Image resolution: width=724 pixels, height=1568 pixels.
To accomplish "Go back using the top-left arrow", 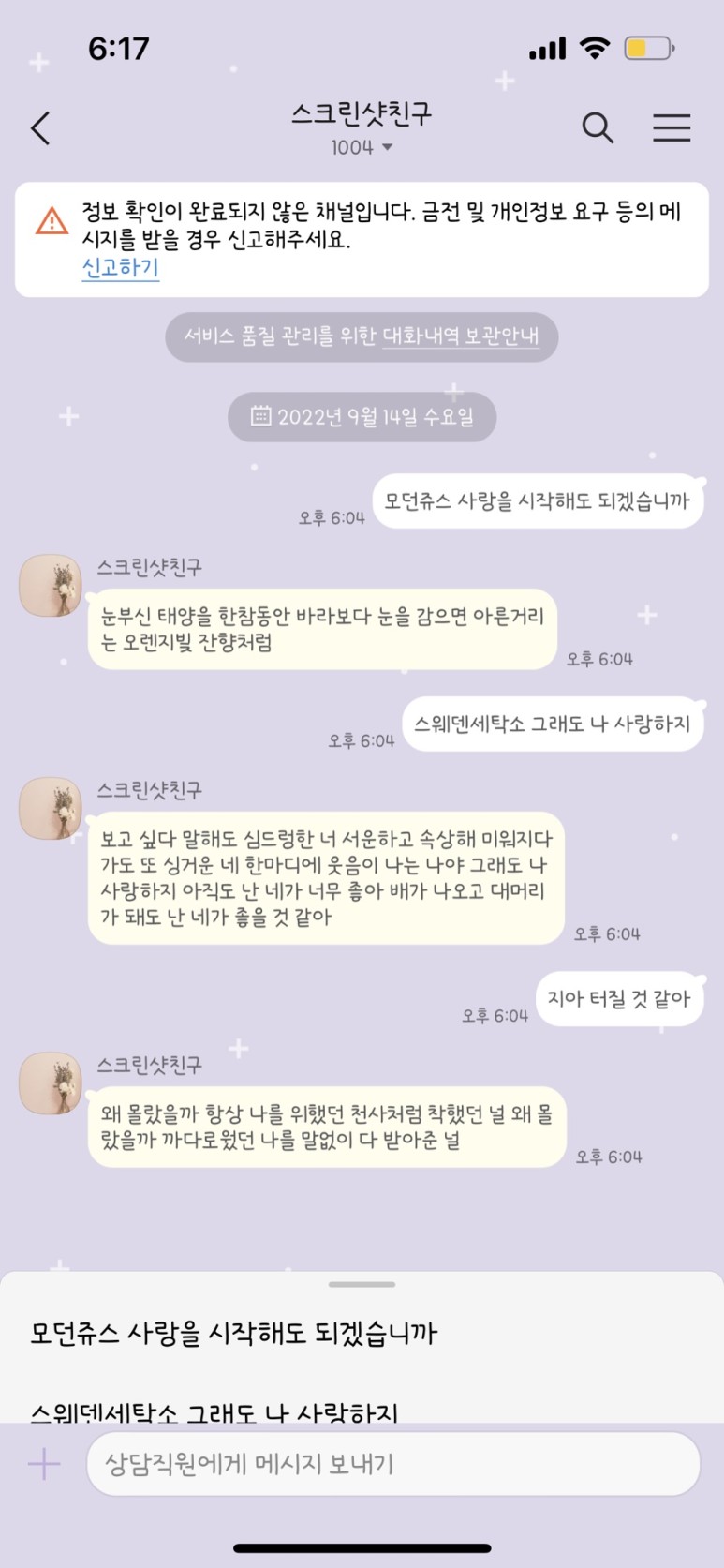I will (40, 128).
